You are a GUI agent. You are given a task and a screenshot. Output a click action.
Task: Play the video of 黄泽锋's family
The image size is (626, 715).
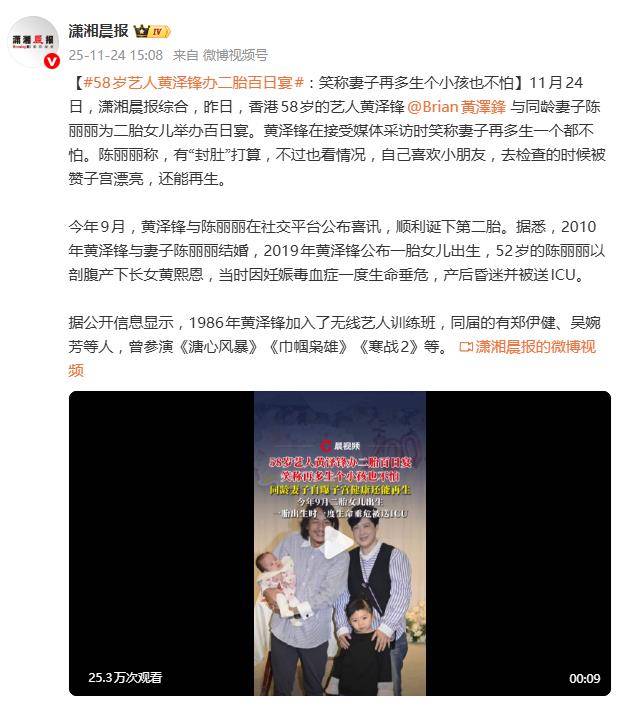pos(339,543)
